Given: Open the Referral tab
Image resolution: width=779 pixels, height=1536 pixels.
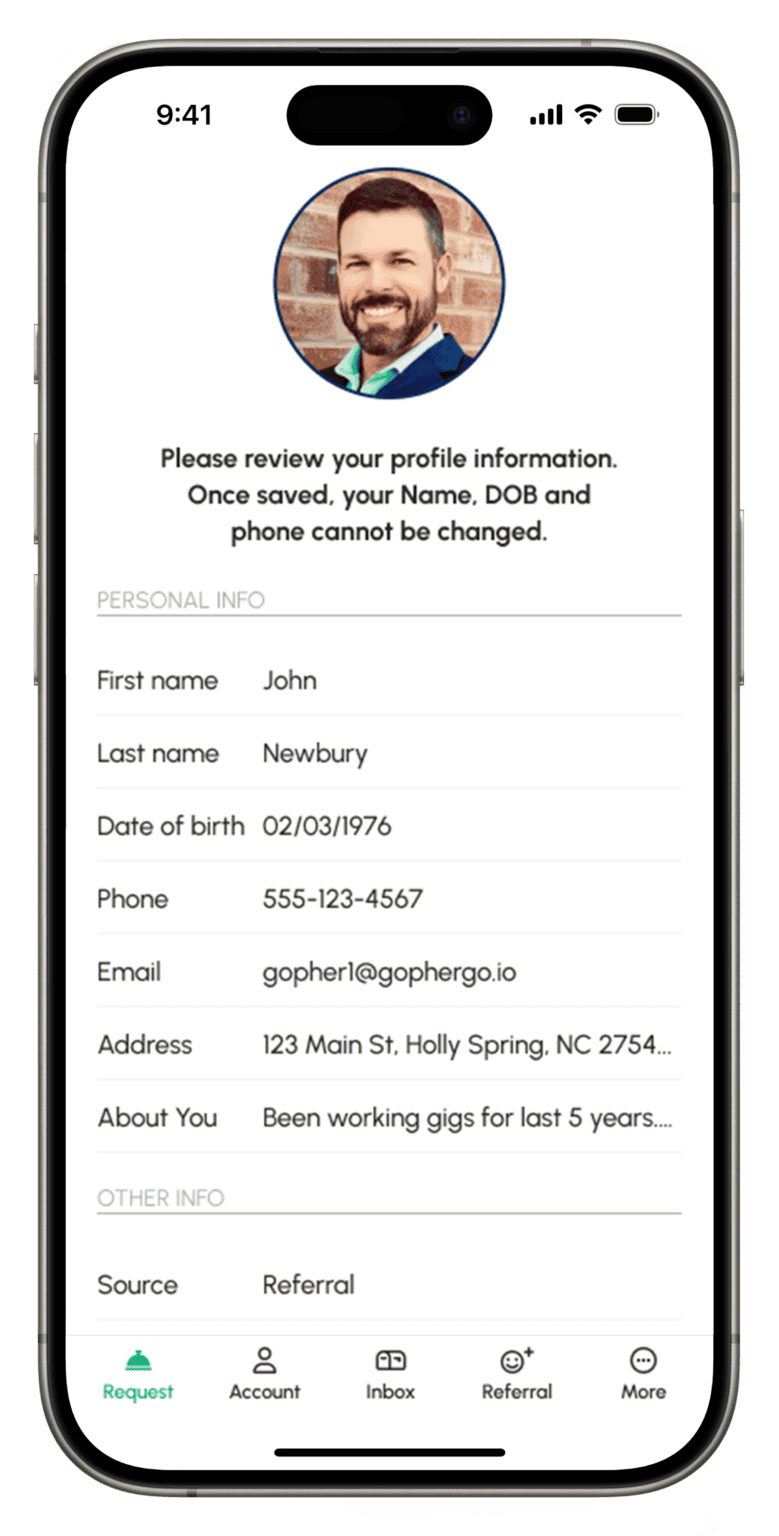Looking at the screenshot, I should tap(516, 1375).
